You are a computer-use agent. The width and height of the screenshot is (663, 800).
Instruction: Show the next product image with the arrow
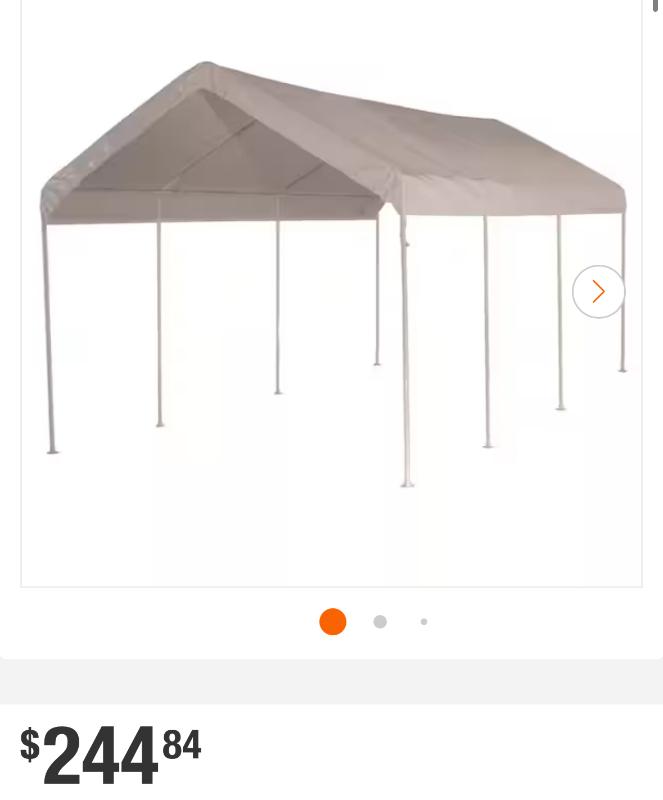point(598,292)
